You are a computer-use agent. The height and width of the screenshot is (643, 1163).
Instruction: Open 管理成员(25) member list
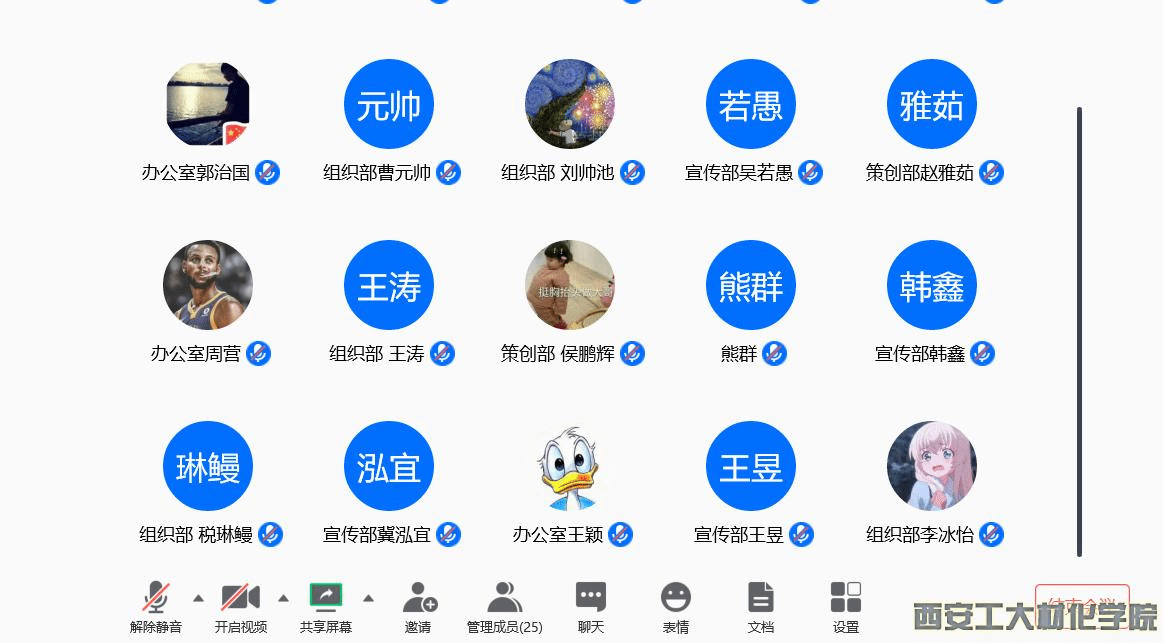pos(504,606)
